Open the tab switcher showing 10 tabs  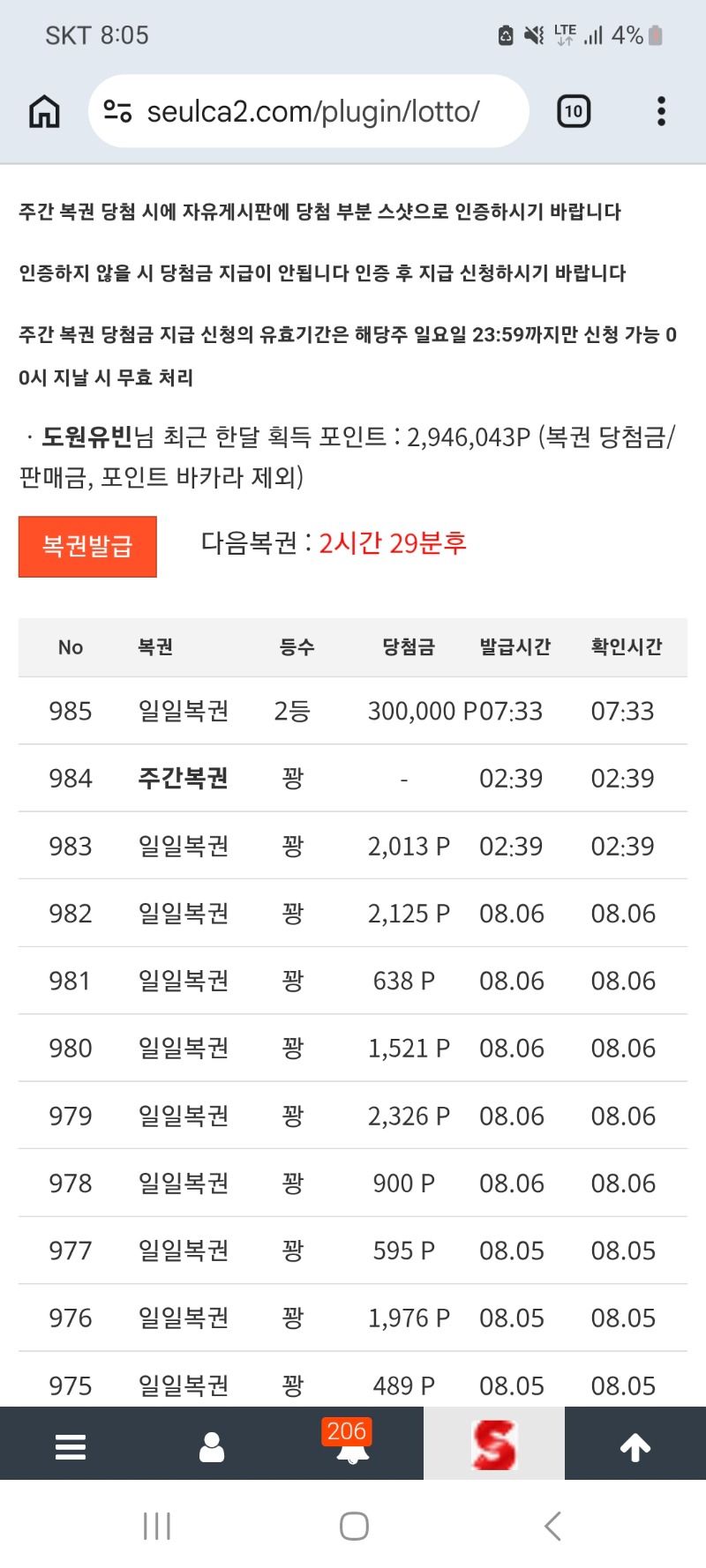(x=574, y=111)
